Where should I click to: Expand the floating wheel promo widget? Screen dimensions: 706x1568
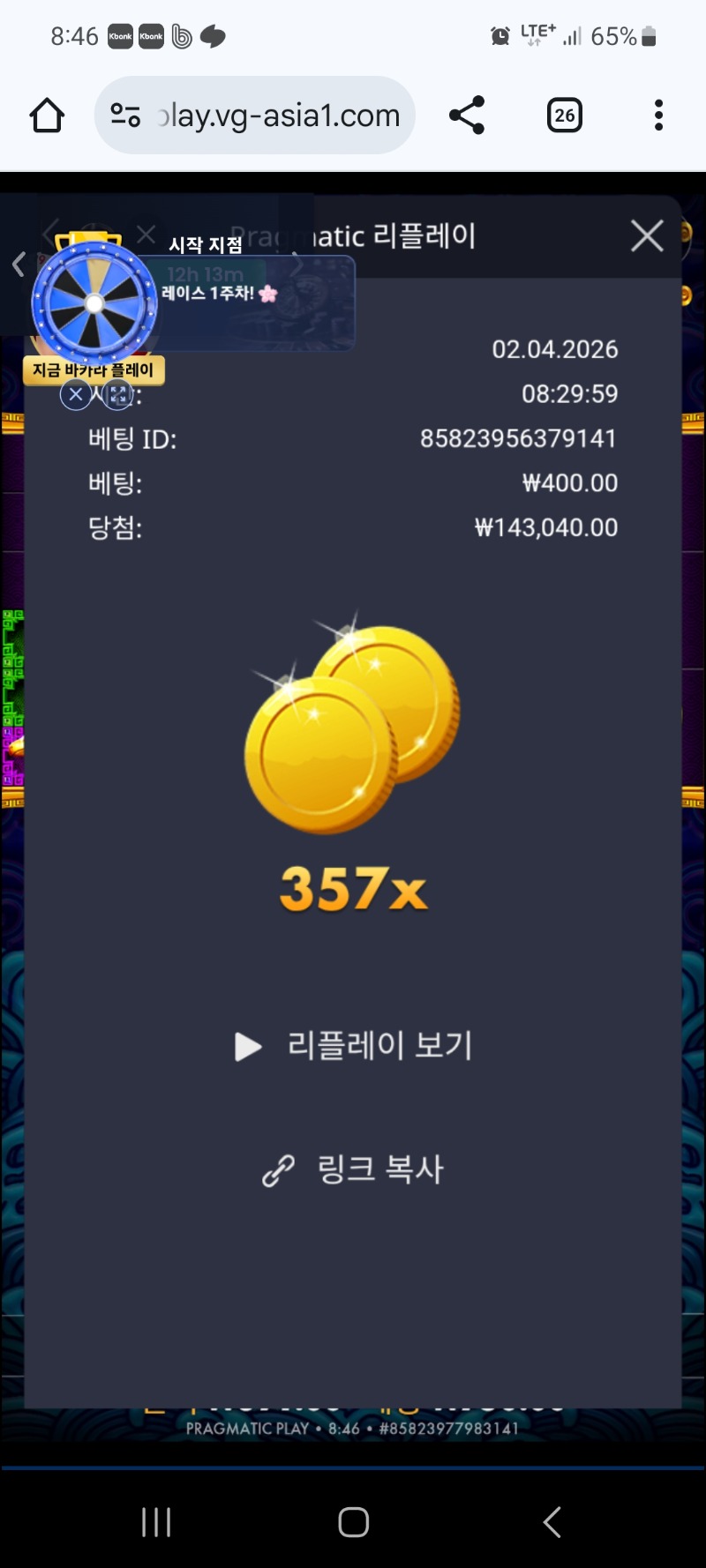(x=117, y=394)
